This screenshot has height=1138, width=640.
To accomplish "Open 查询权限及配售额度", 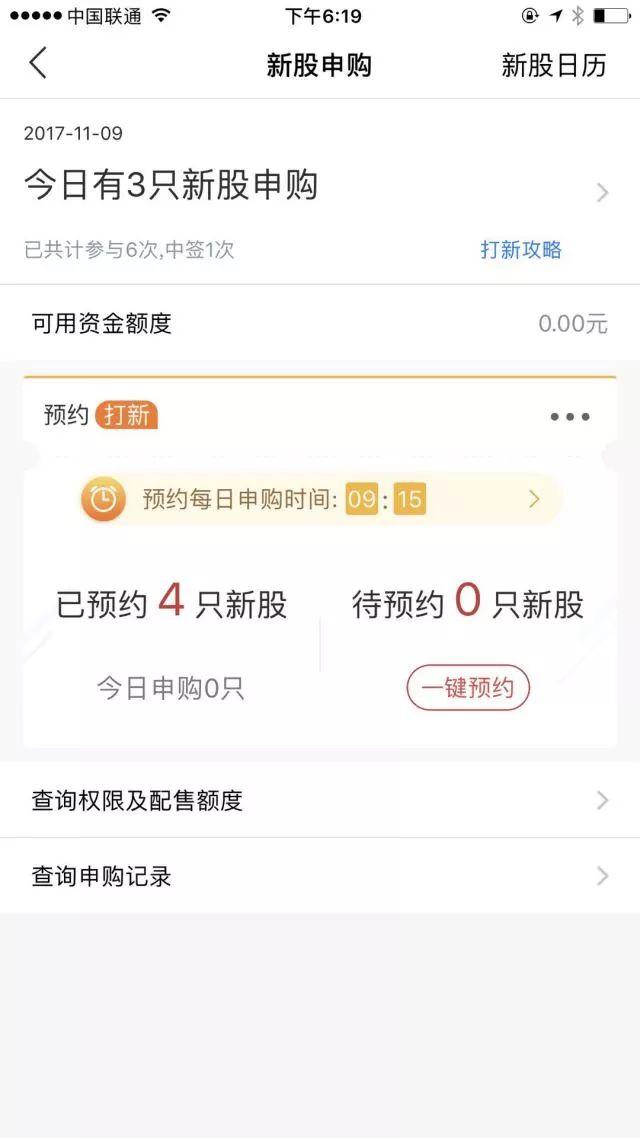I will [x=320, y=801].
